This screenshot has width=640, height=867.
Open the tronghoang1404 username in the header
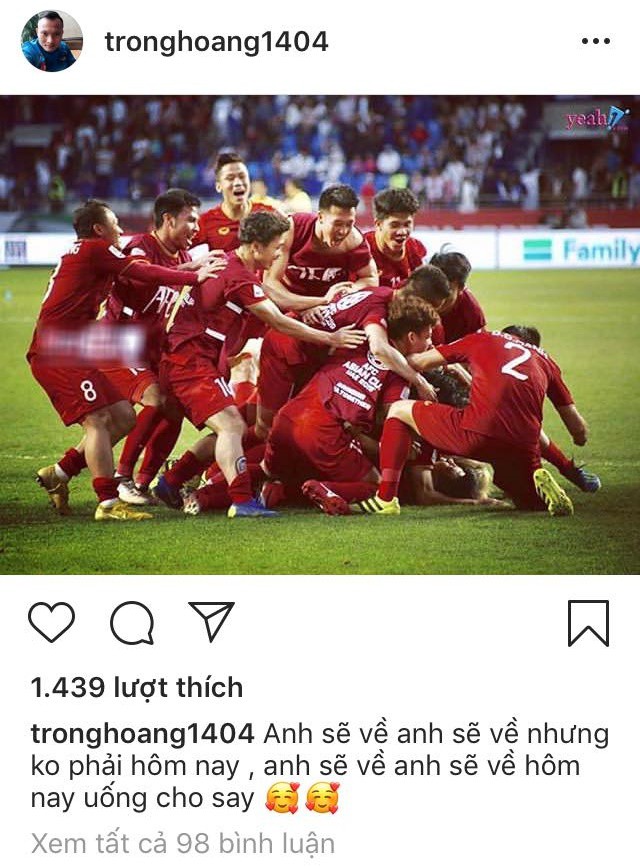click(216, 42)
